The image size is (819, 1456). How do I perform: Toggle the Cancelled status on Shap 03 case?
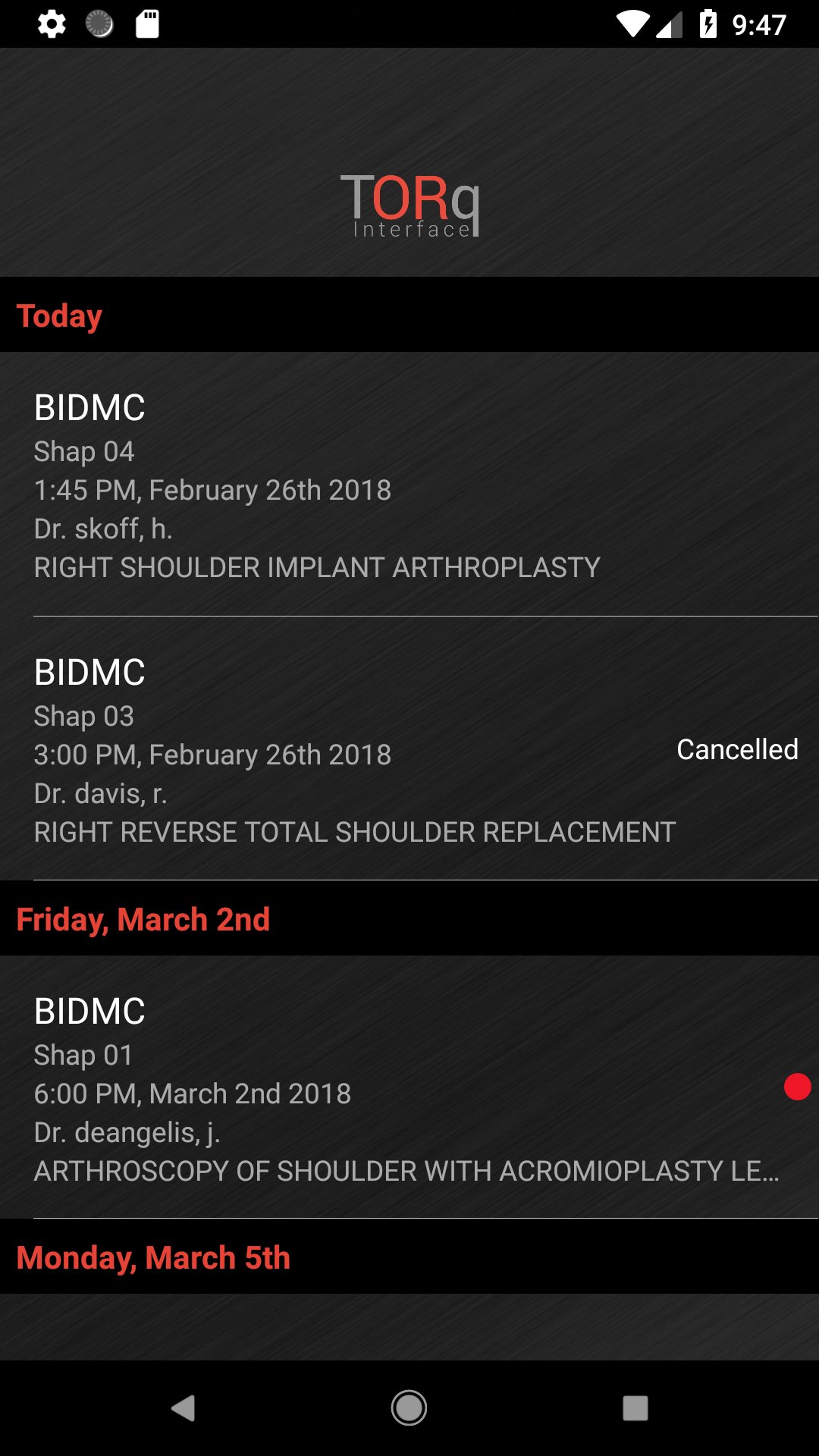(x=738, y=749)
